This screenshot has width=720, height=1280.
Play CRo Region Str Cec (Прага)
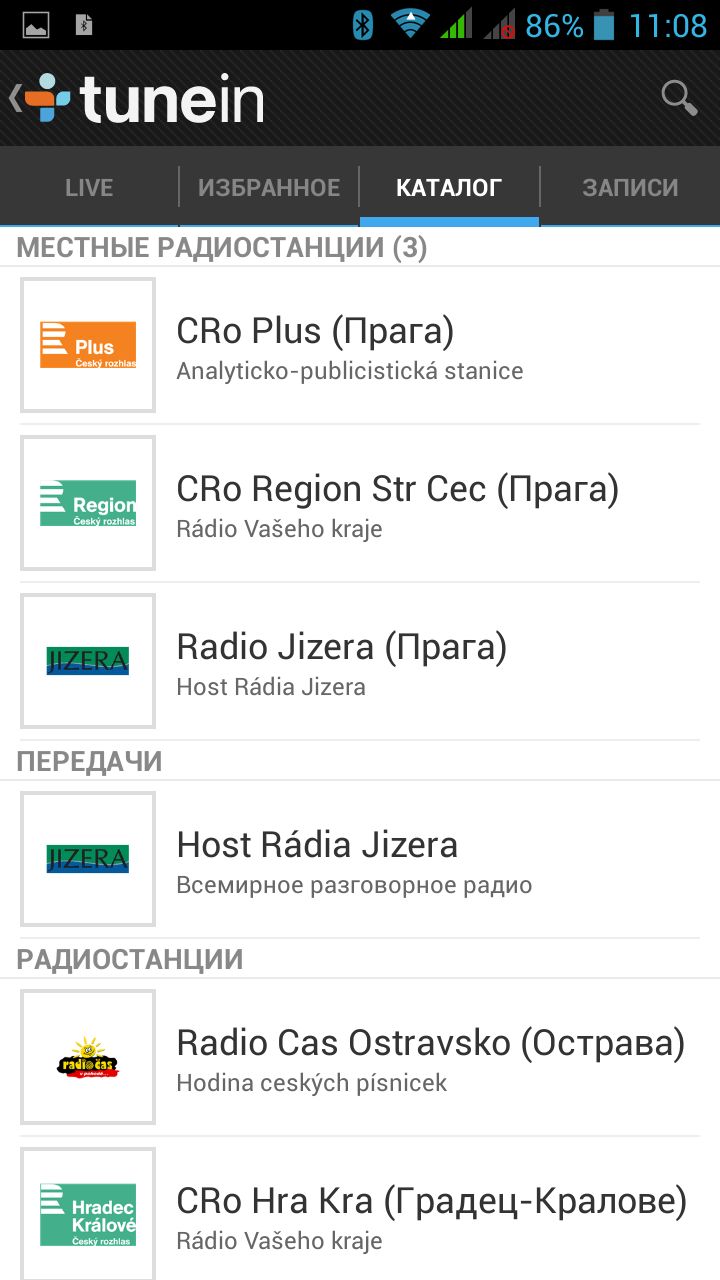pyautogui.click(x=360, y=504)
